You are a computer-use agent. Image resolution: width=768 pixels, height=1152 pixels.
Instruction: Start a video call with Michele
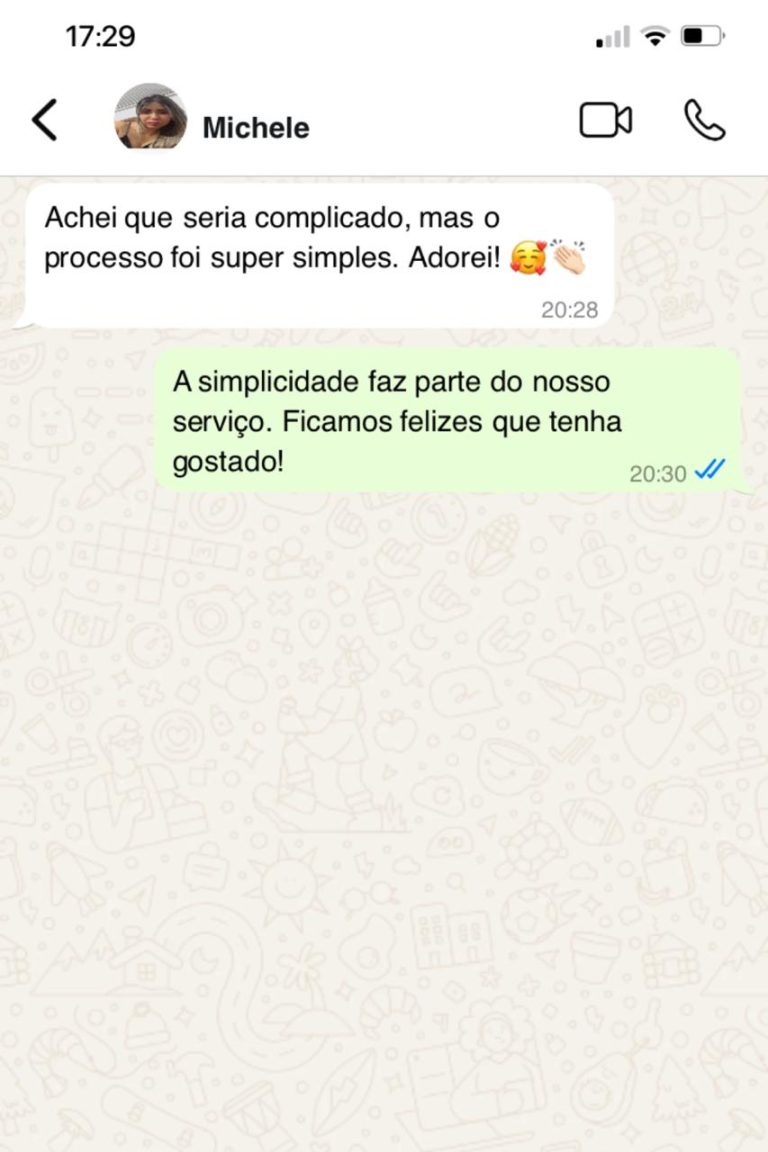[x=605, y=121]
